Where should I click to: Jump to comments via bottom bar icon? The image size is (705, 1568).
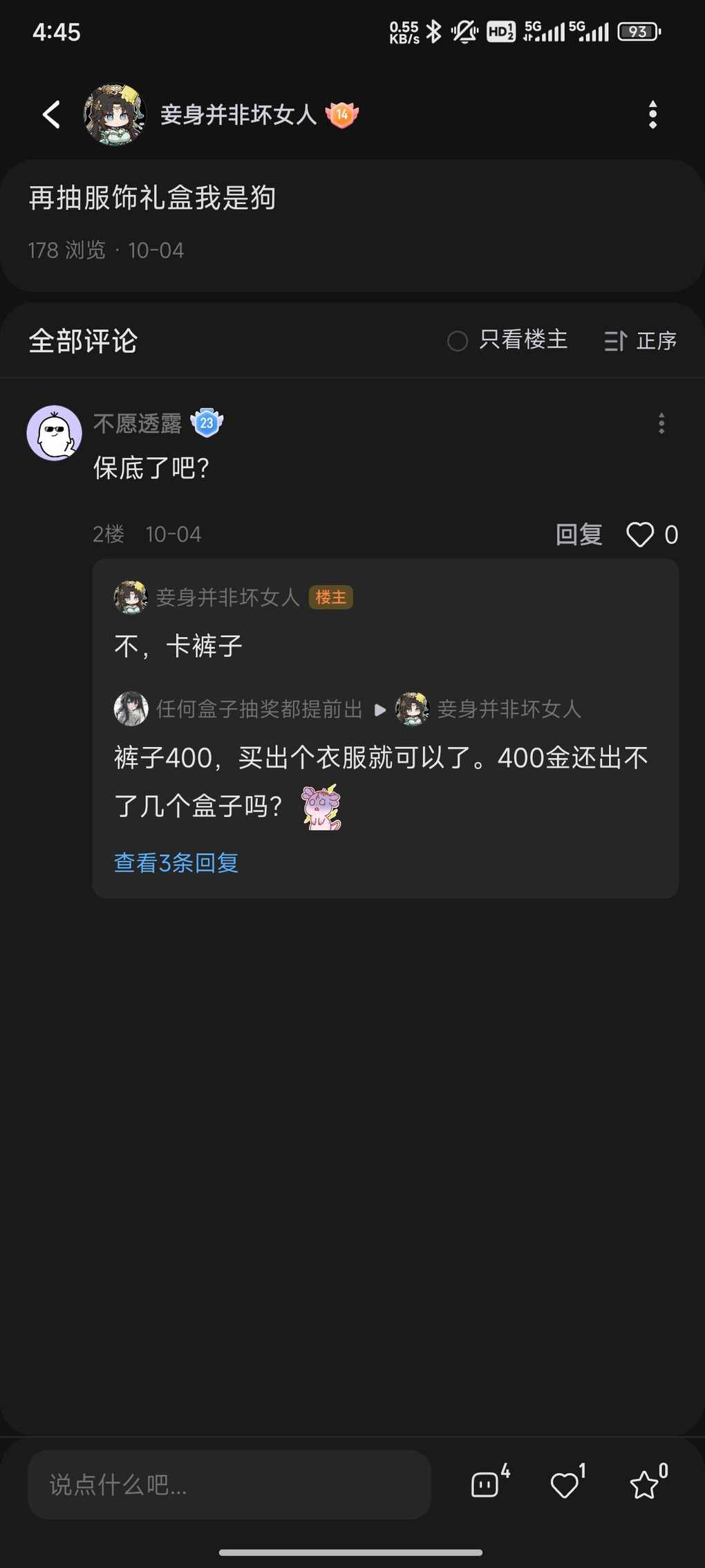coord(486,1484)
